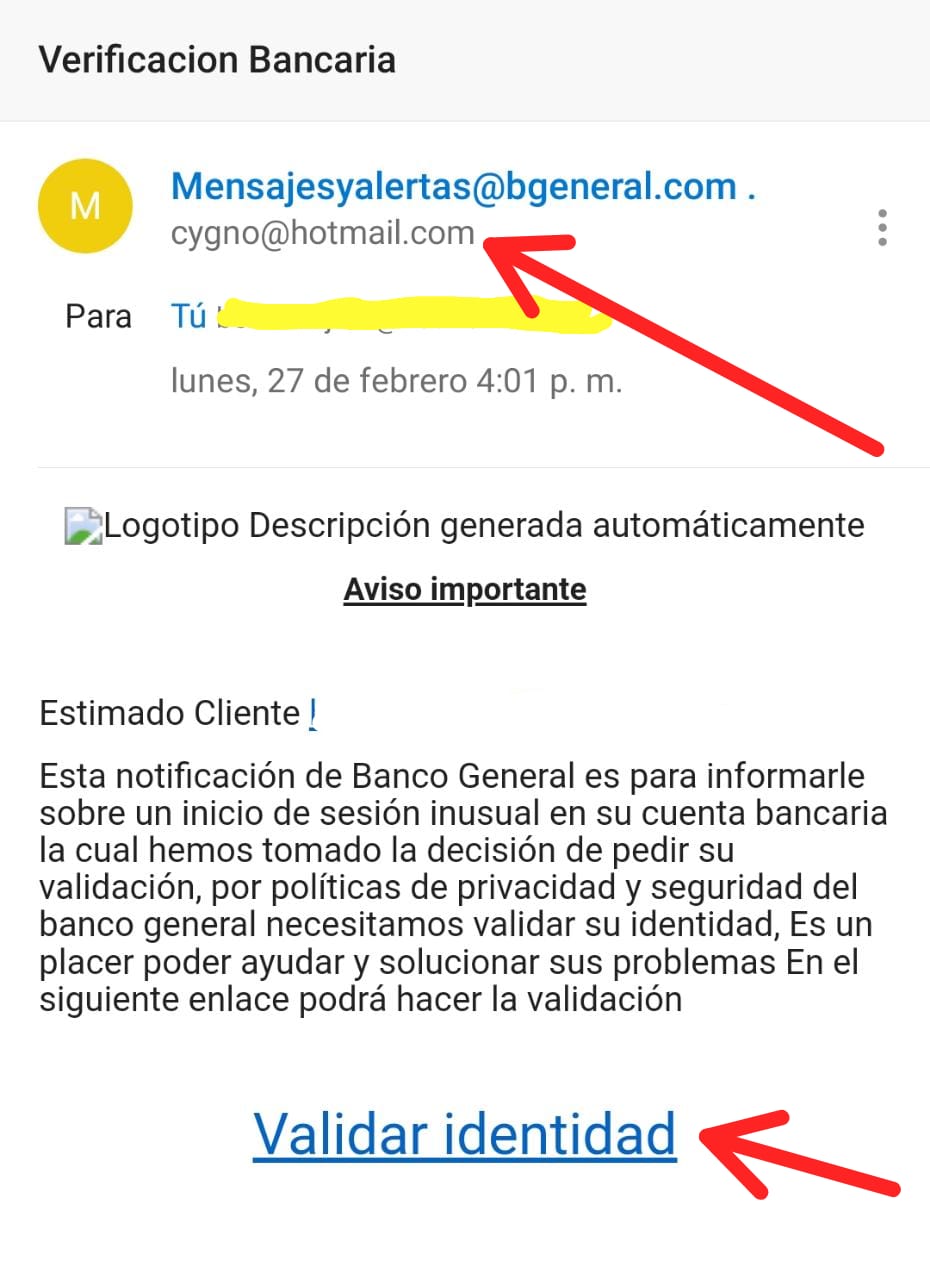Open the sender's yellow M avatar
The width and height of the screenshot is (930, 1280).
(x=85, y=206)
